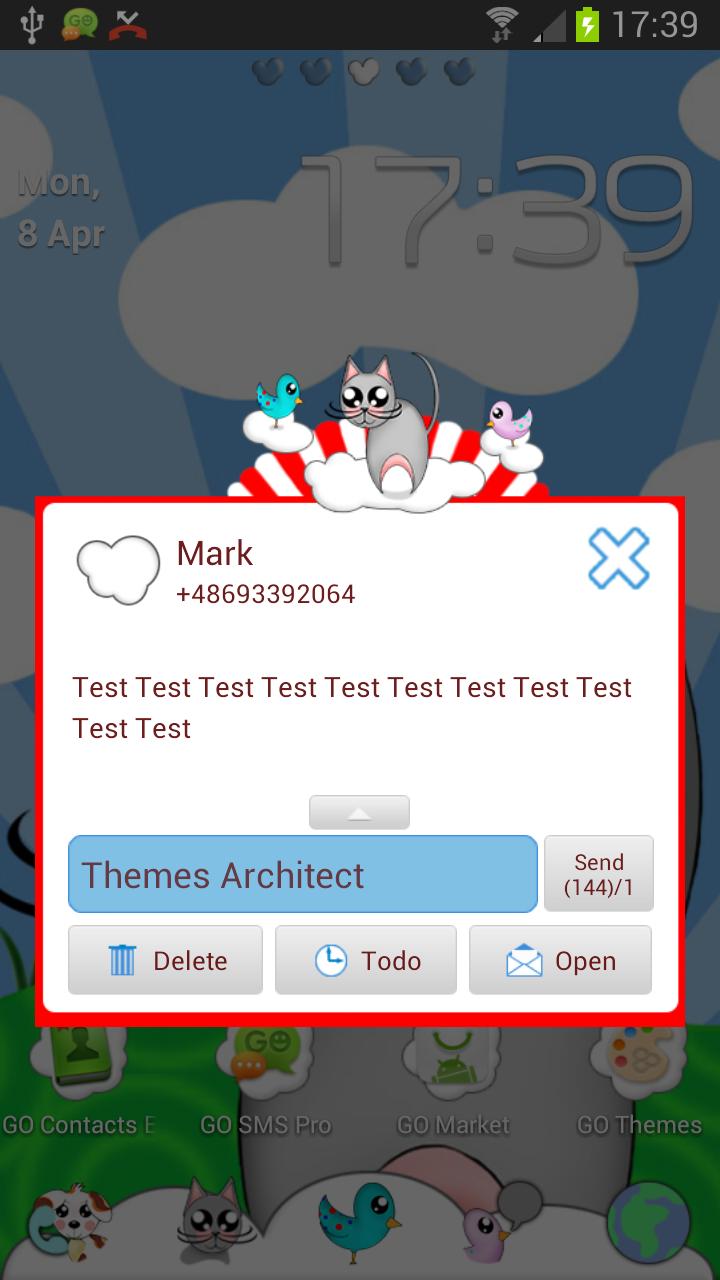The height and width of the screenshot is (1280, 720).
Task: Add message to Todo
Action: pyautogui.click(x=366, y=960)
